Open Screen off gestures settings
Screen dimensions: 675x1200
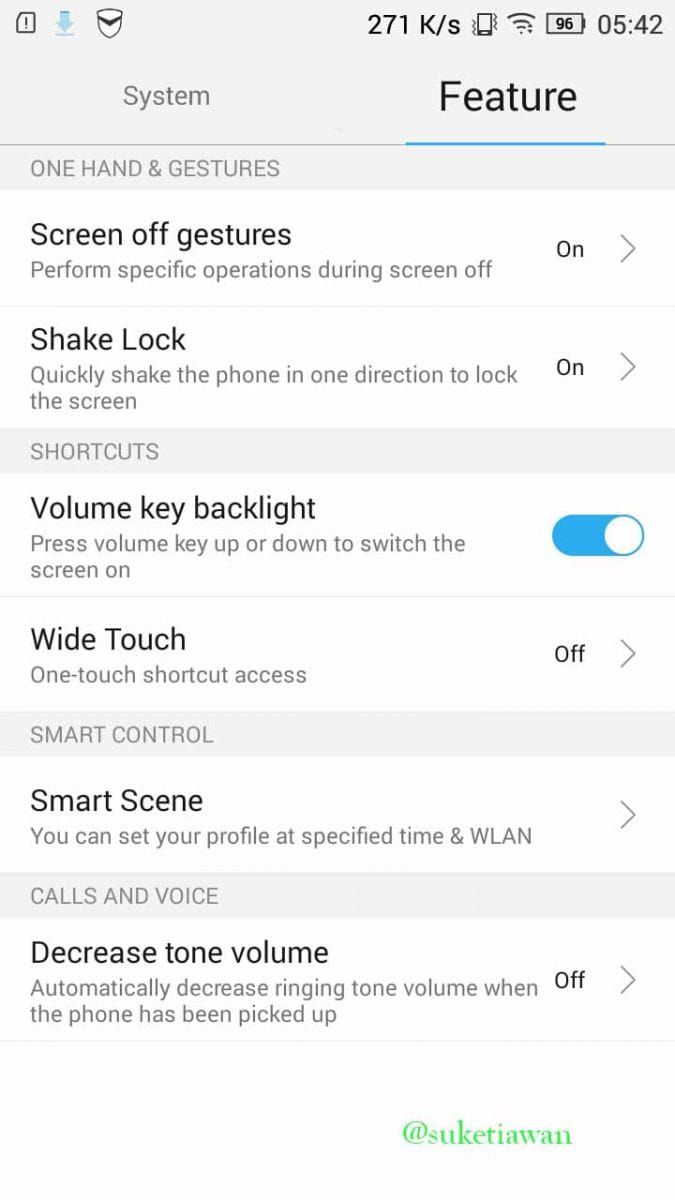(337, 249)
